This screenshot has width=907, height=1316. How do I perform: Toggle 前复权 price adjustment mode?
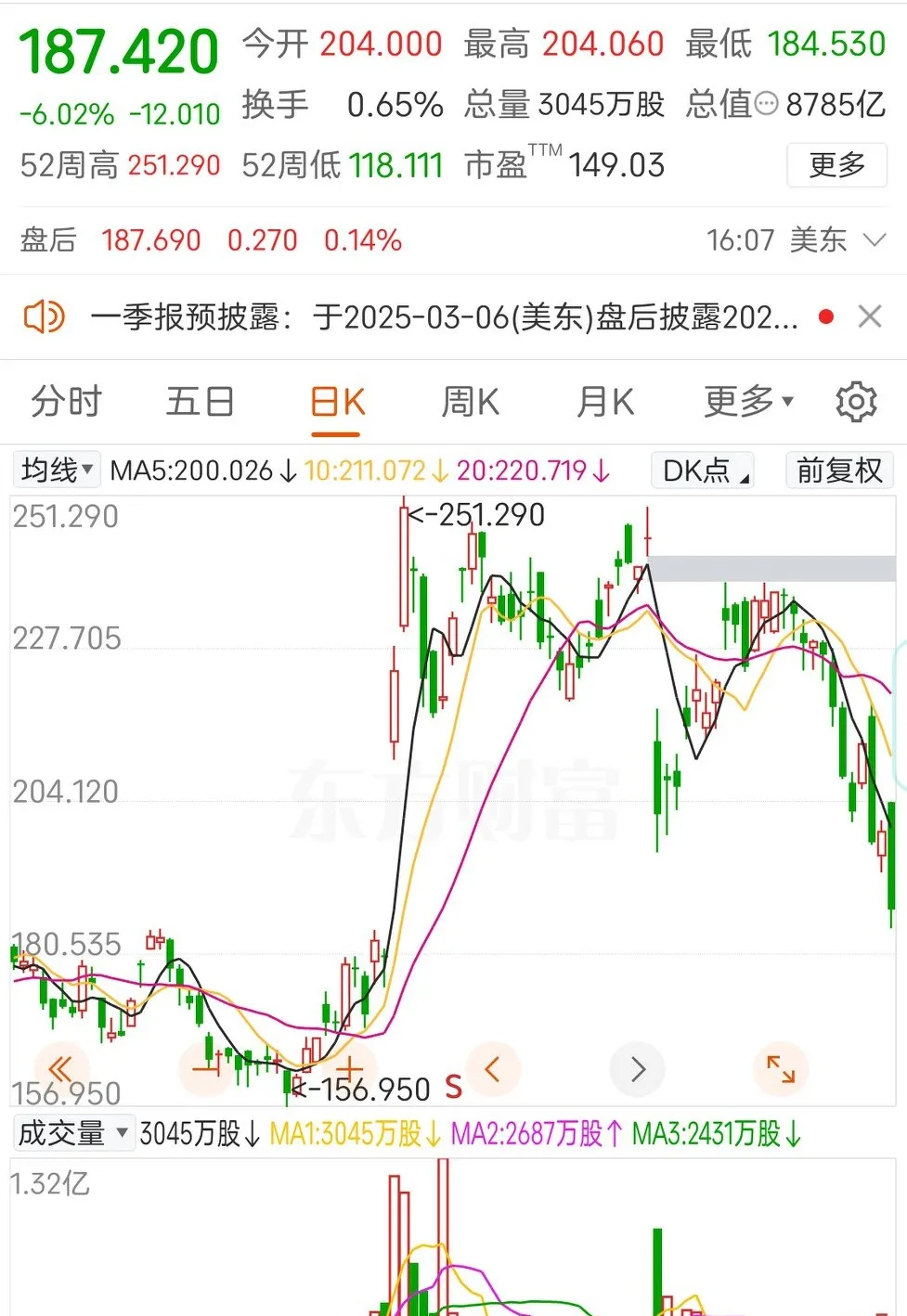tap(838, 470)
